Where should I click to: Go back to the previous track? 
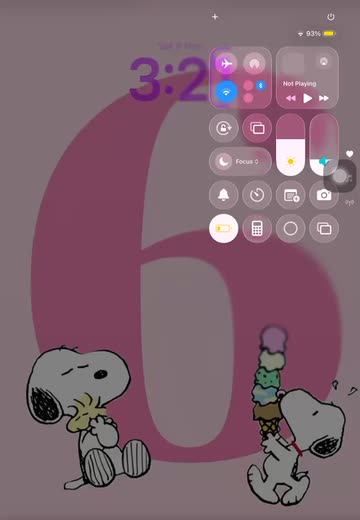click(x=291, y=98)
